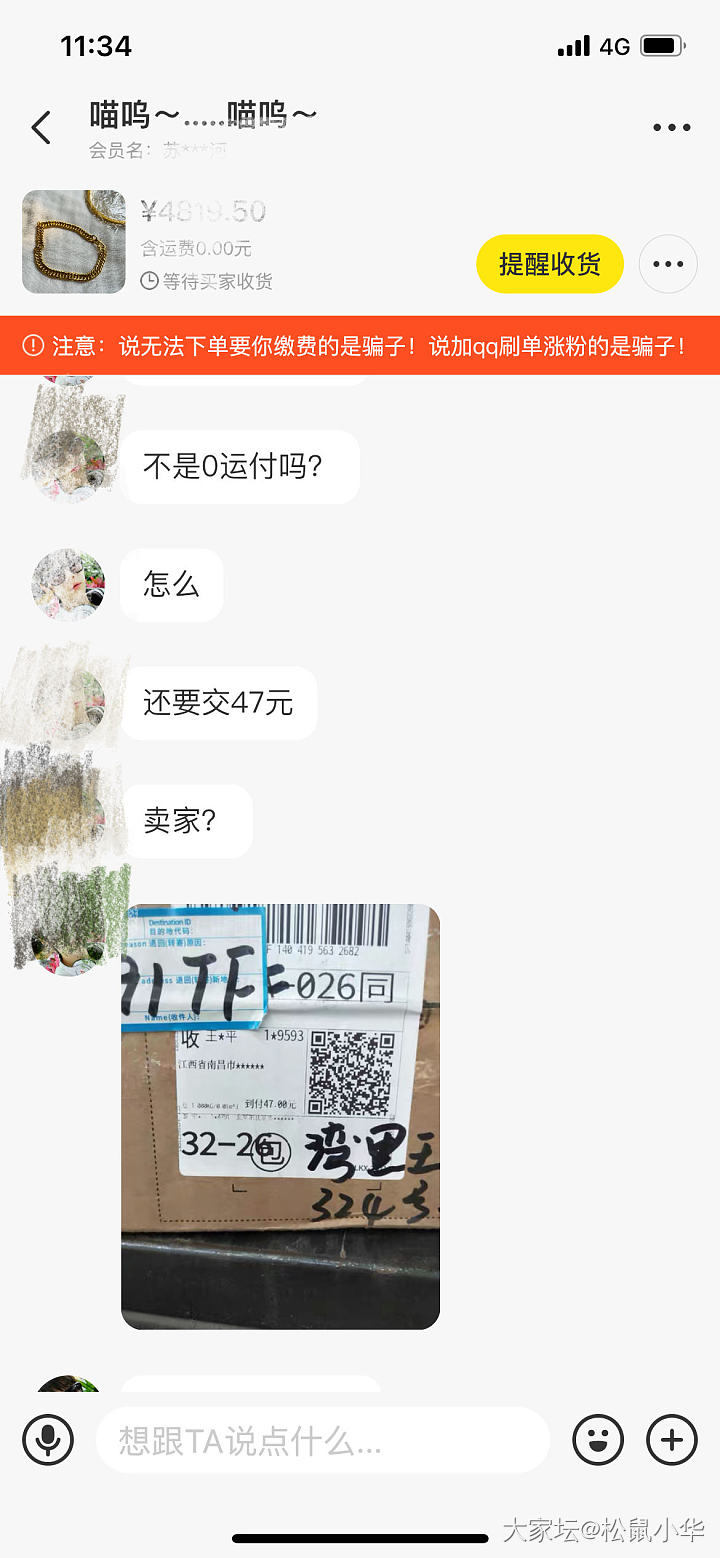Open the gold bracelet order thumbnail
The width and height of the screenshot is (720, 1558).
74,242
